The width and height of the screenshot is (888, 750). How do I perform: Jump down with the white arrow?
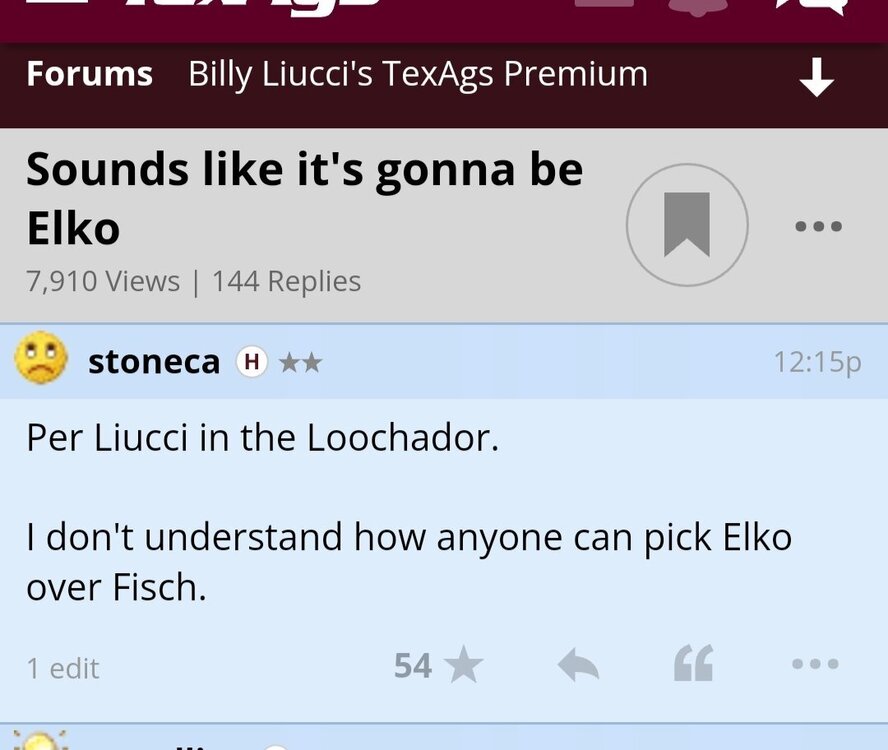817,76
